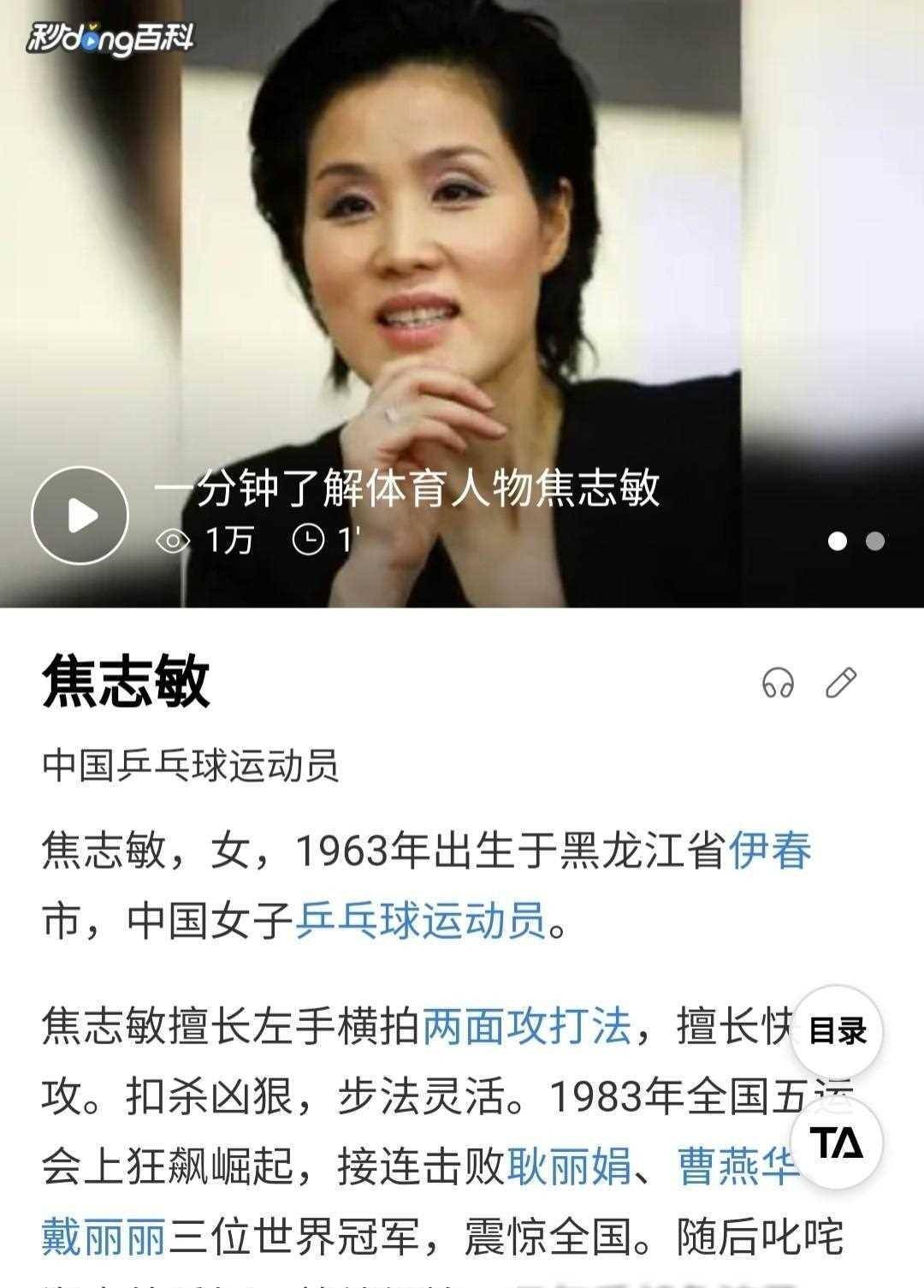Listen to the article via headphone icon

point(778,683)
